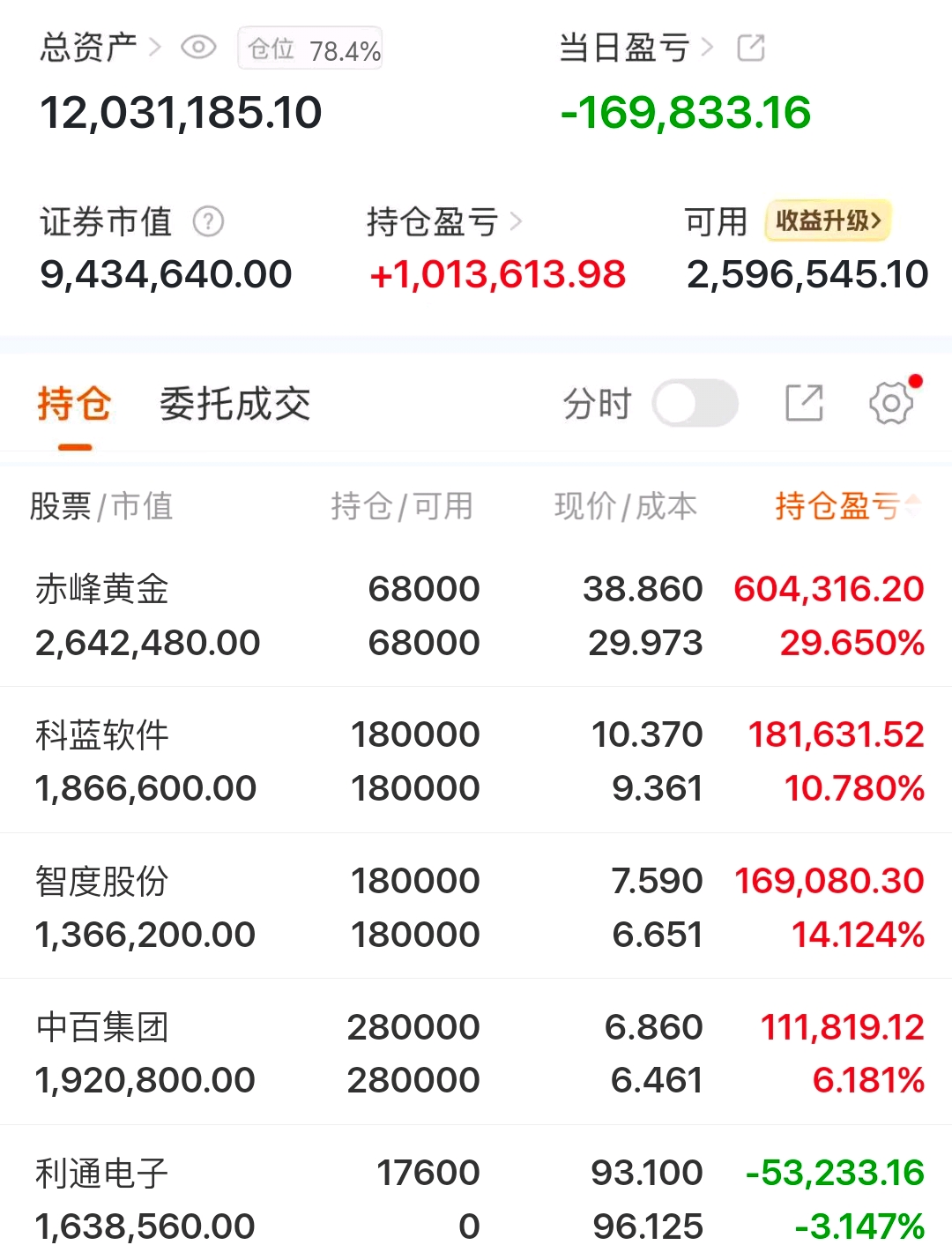View the 中百集团 position
952x1260 pixels.
(x=476, y=1053)
